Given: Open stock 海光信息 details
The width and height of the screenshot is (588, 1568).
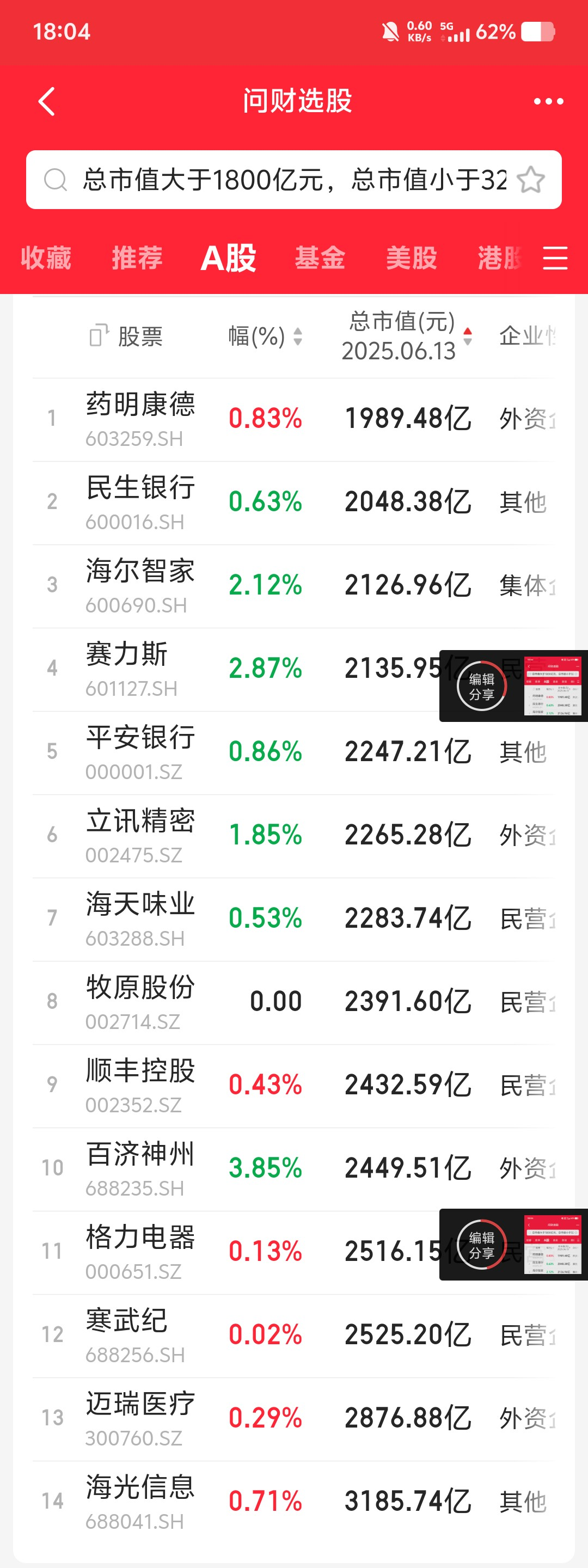Looking at the screenshot, I should [140, 1501].
